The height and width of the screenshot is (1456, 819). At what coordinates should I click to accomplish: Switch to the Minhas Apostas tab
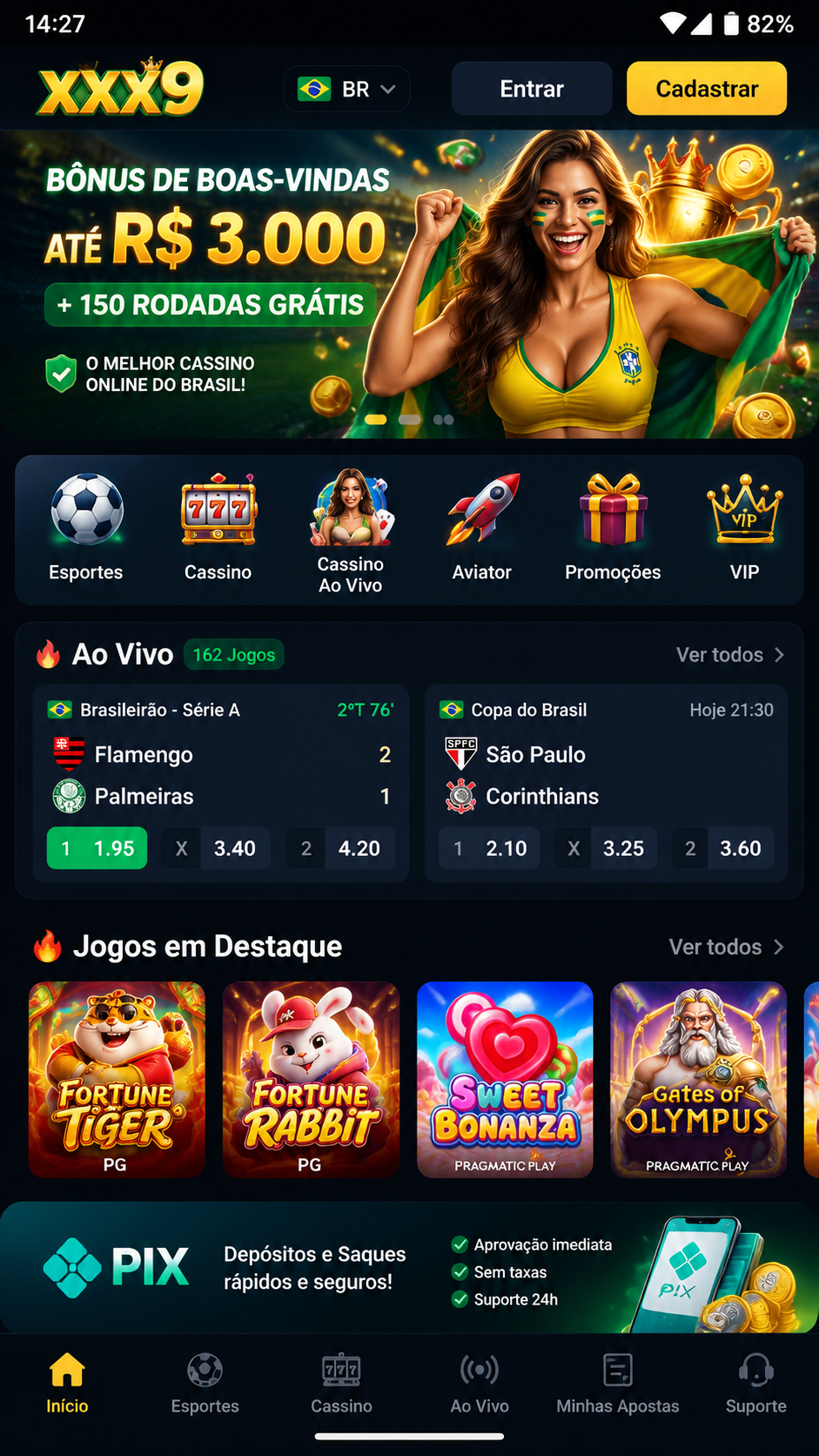(x=618, y=1384)
